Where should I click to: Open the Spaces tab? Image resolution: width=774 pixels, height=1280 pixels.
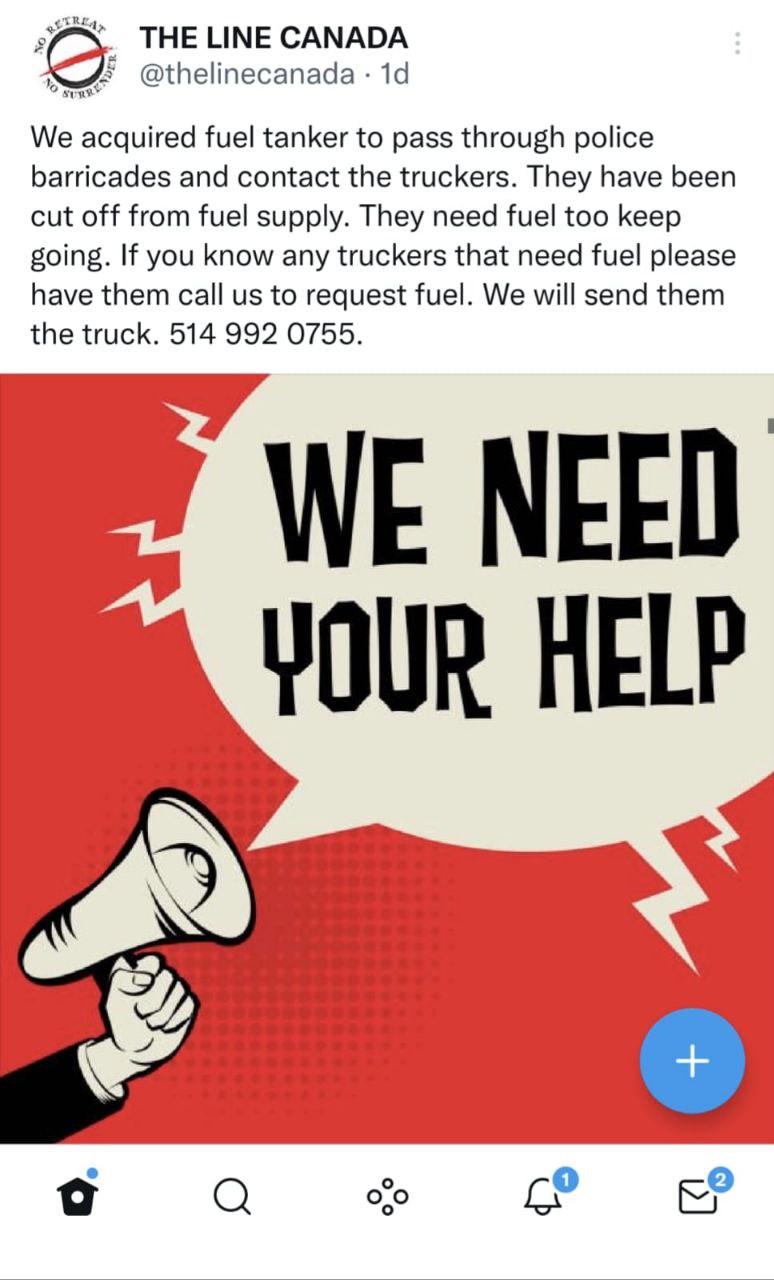pos(387,1196)
